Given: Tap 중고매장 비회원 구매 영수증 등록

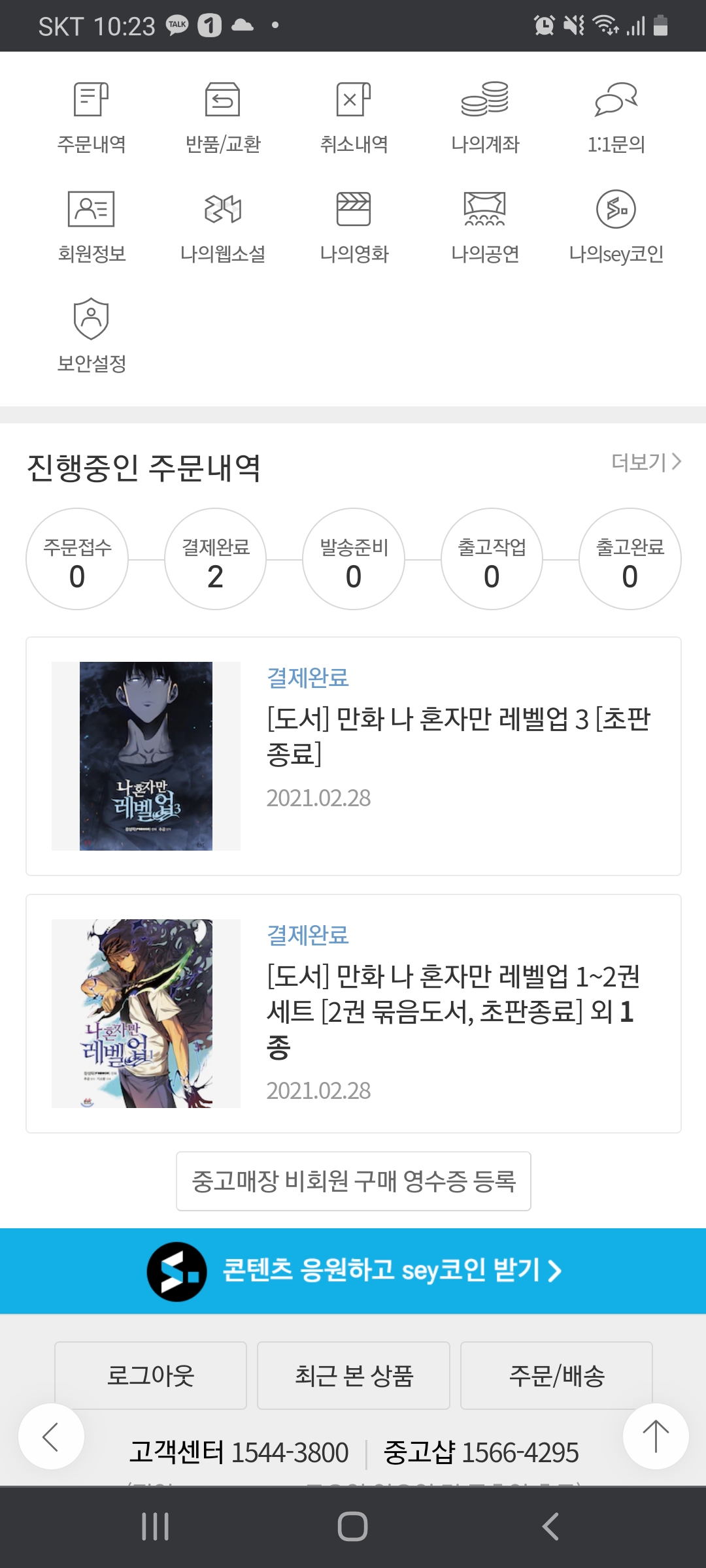Looking at the screenshot, I should pos(354,1181).
